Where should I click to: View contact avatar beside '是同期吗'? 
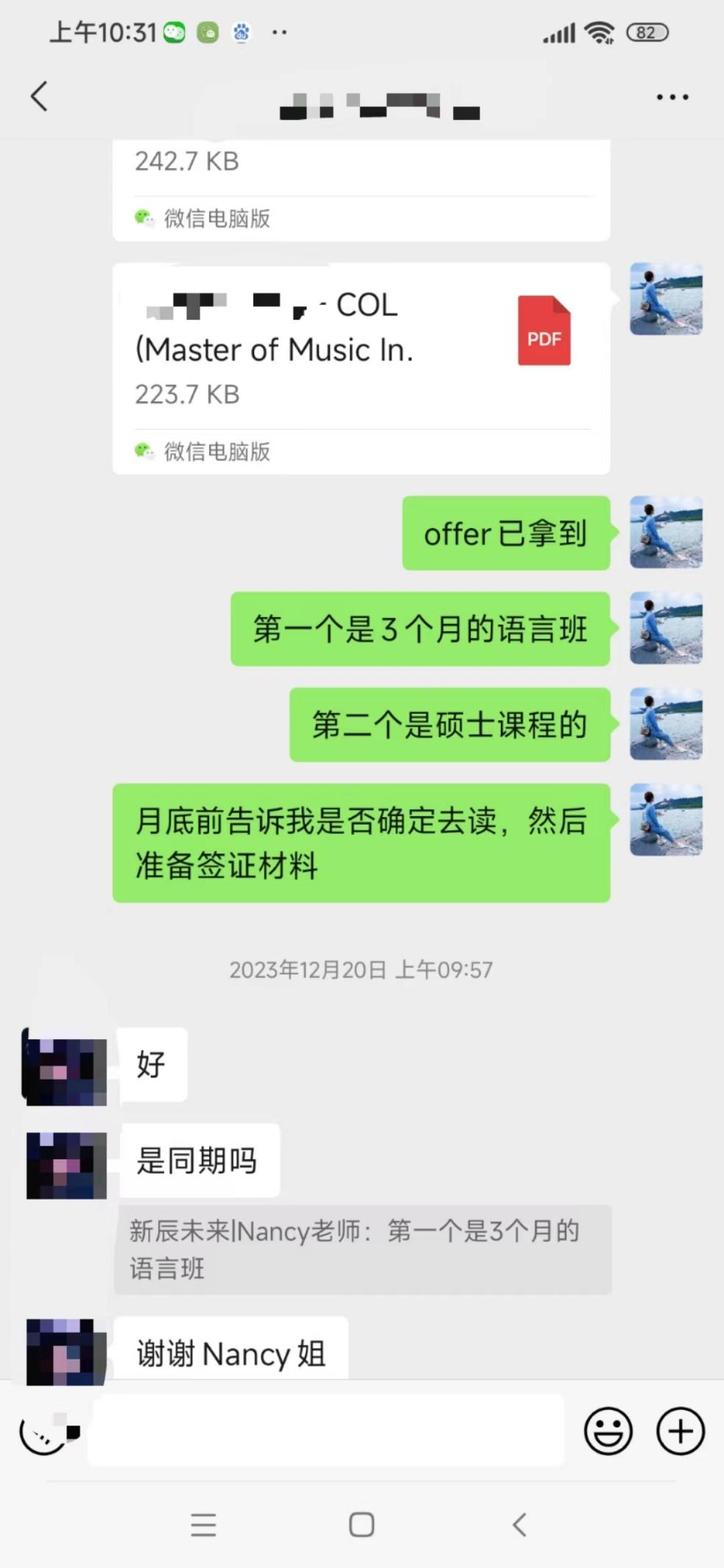pyautogui.click(x=66, y=1166)
